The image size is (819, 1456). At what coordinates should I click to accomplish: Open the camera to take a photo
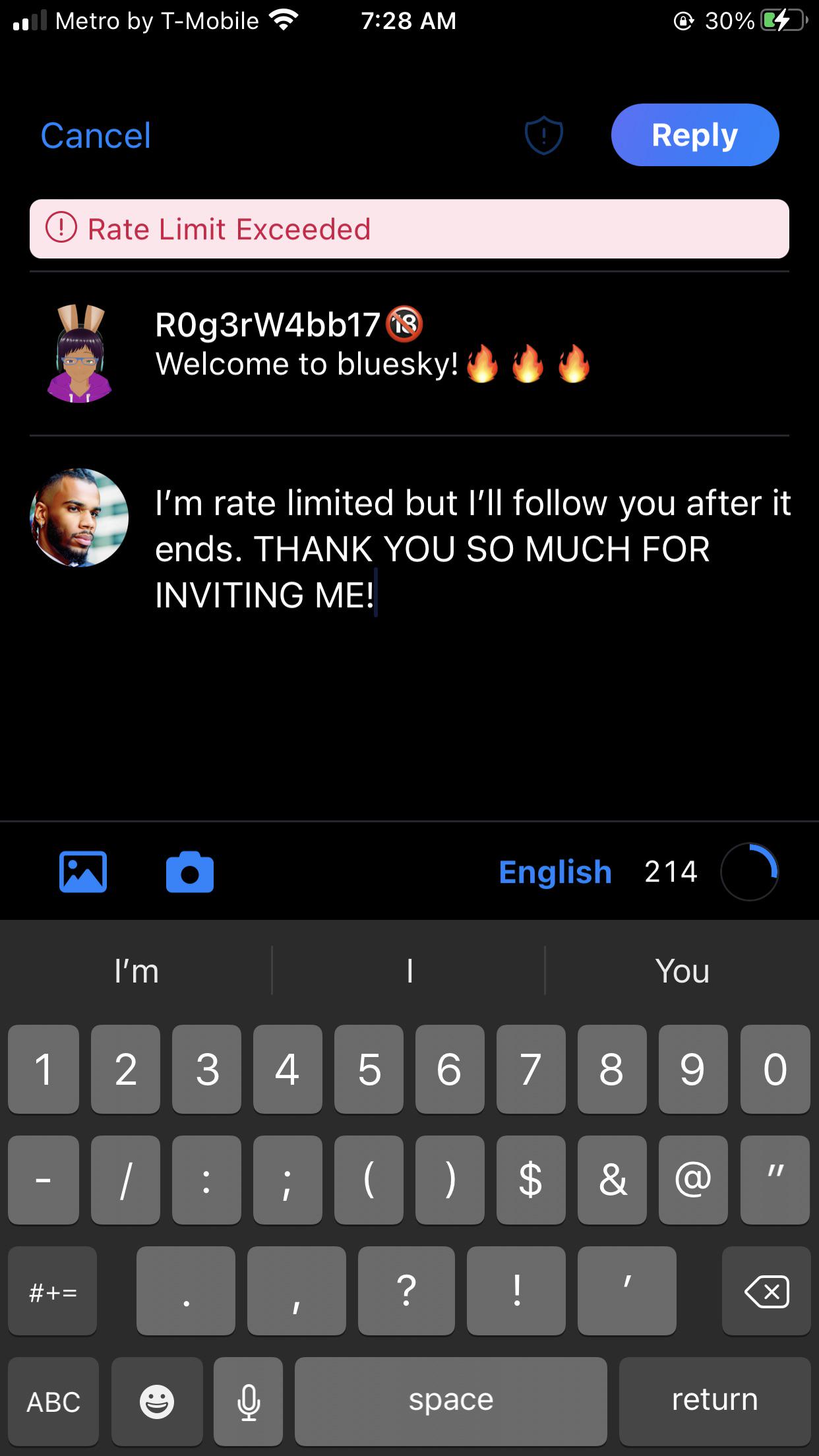[x=190, y=872]
